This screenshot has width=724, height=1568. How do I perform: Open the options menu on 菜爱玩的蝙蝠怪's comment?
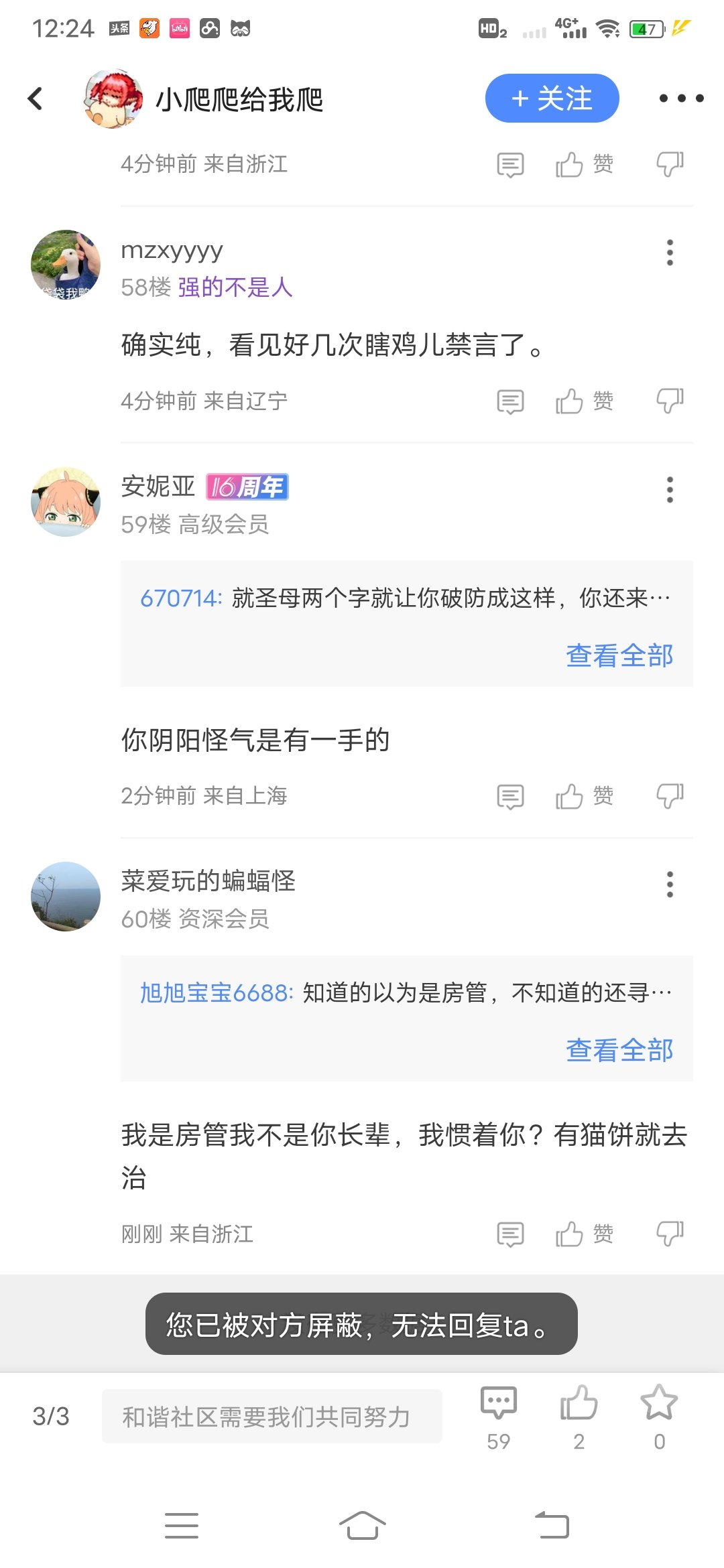(669, 885)
